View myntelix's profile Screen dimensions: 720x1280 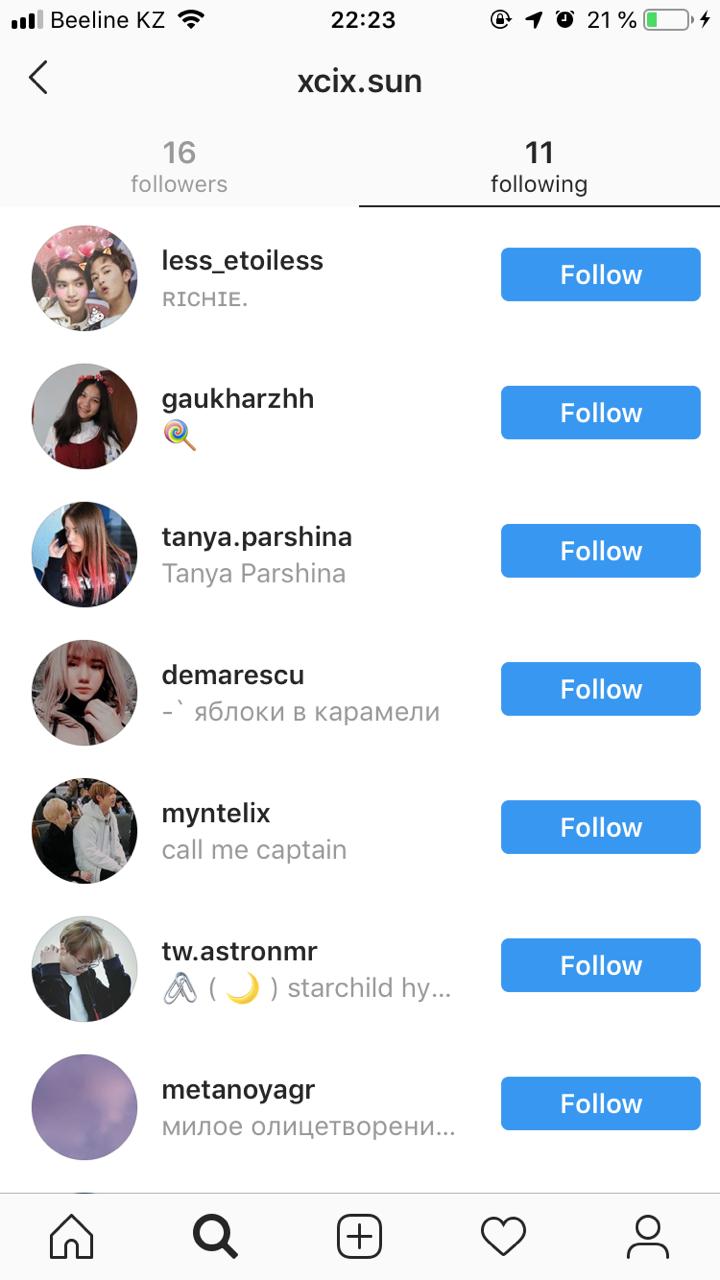tap(216, 813)
